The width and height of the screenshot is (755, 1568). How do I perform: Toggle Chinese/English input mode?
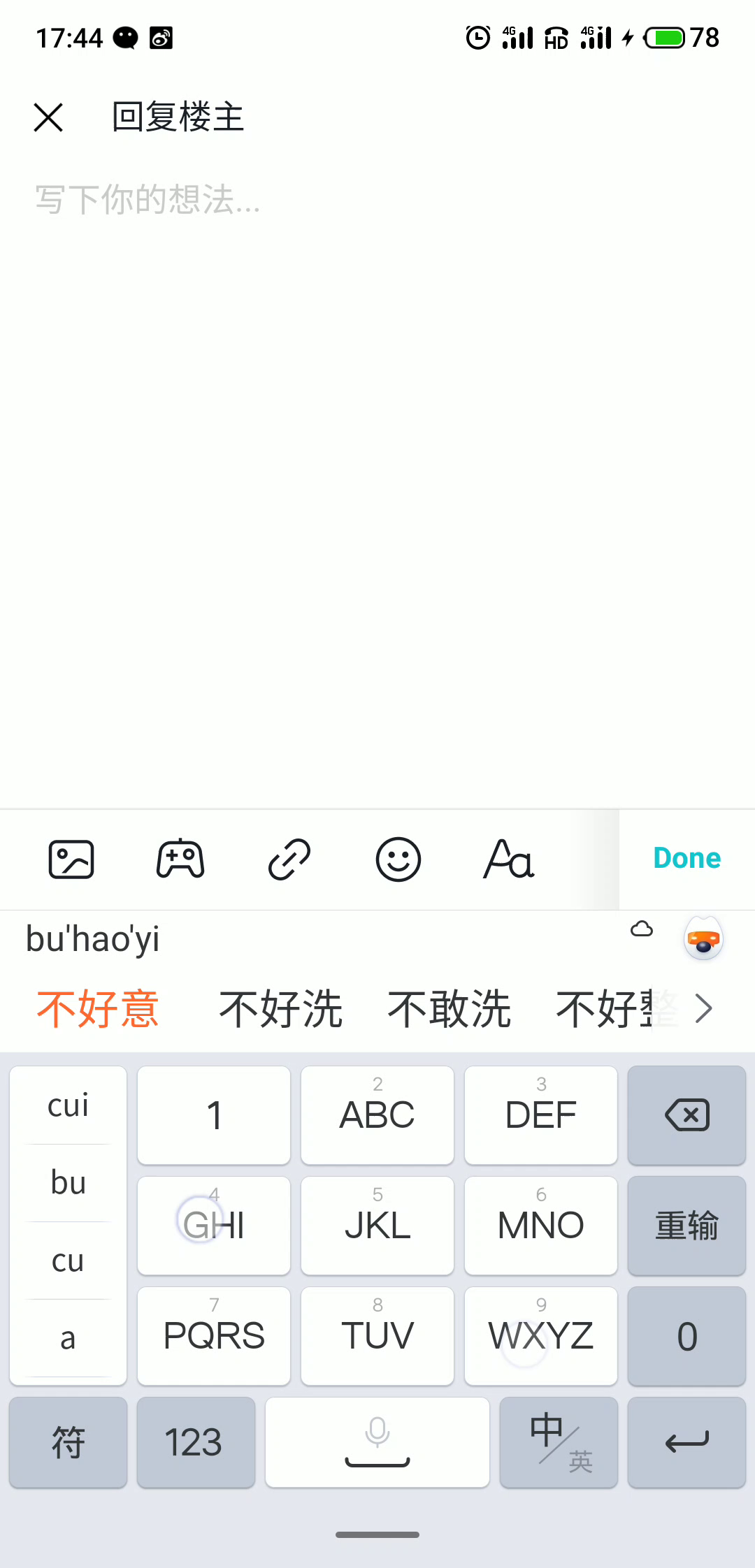click(x=559, y=1442)
